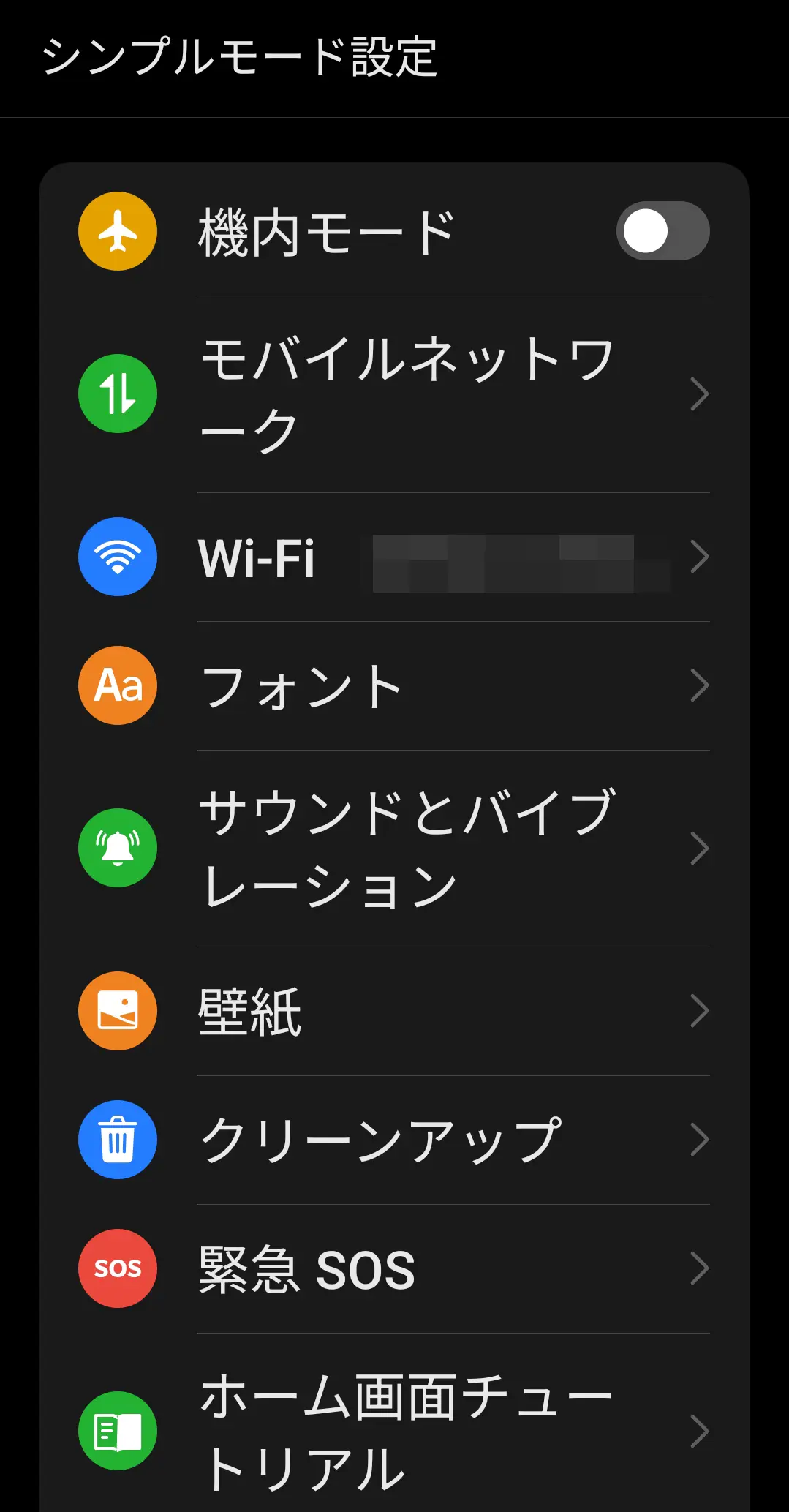
Task: Click the orange Aa font icon
Action: coord(117,685)
